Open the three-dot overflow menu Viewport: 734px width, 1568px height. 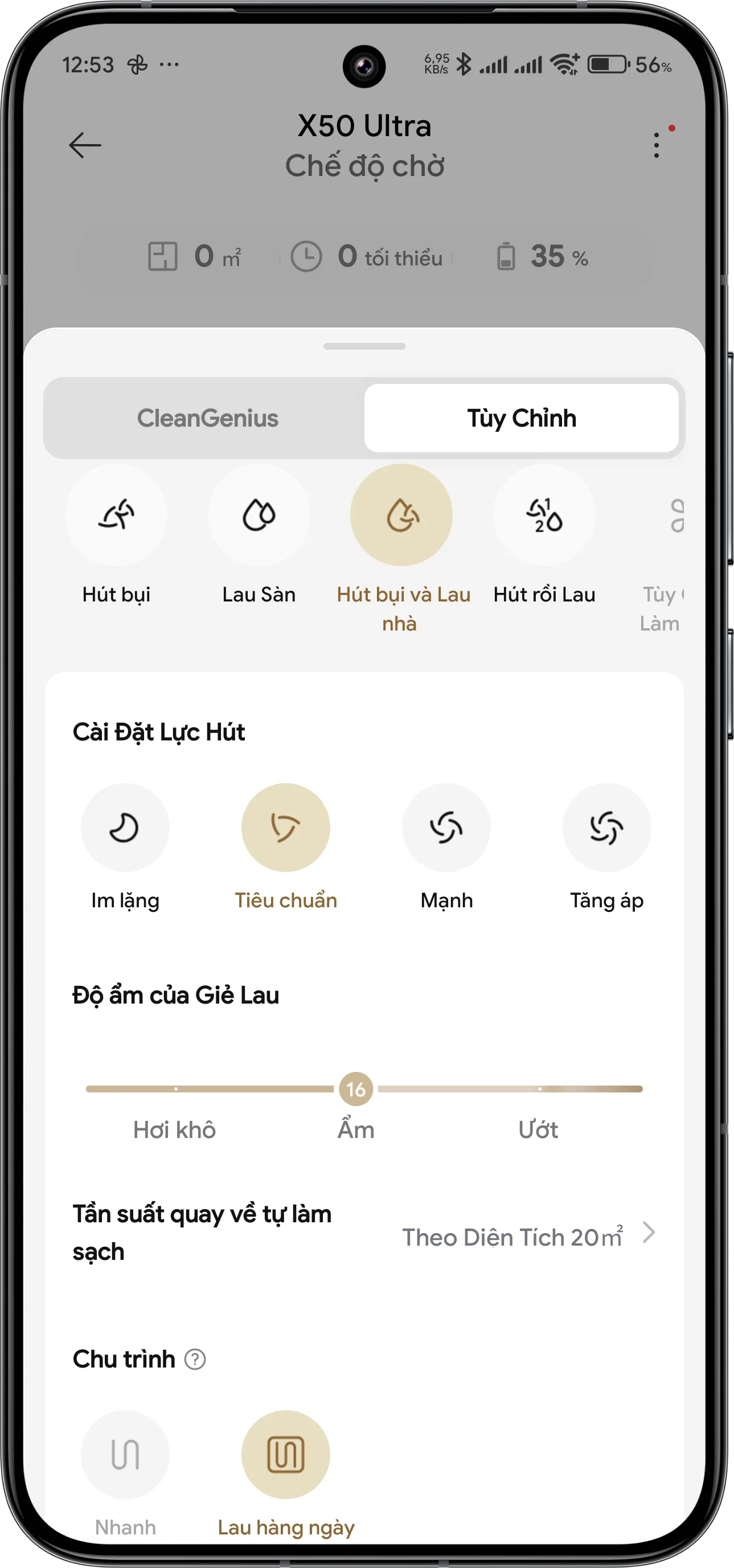pyautogui.click(x=656, y=145)
